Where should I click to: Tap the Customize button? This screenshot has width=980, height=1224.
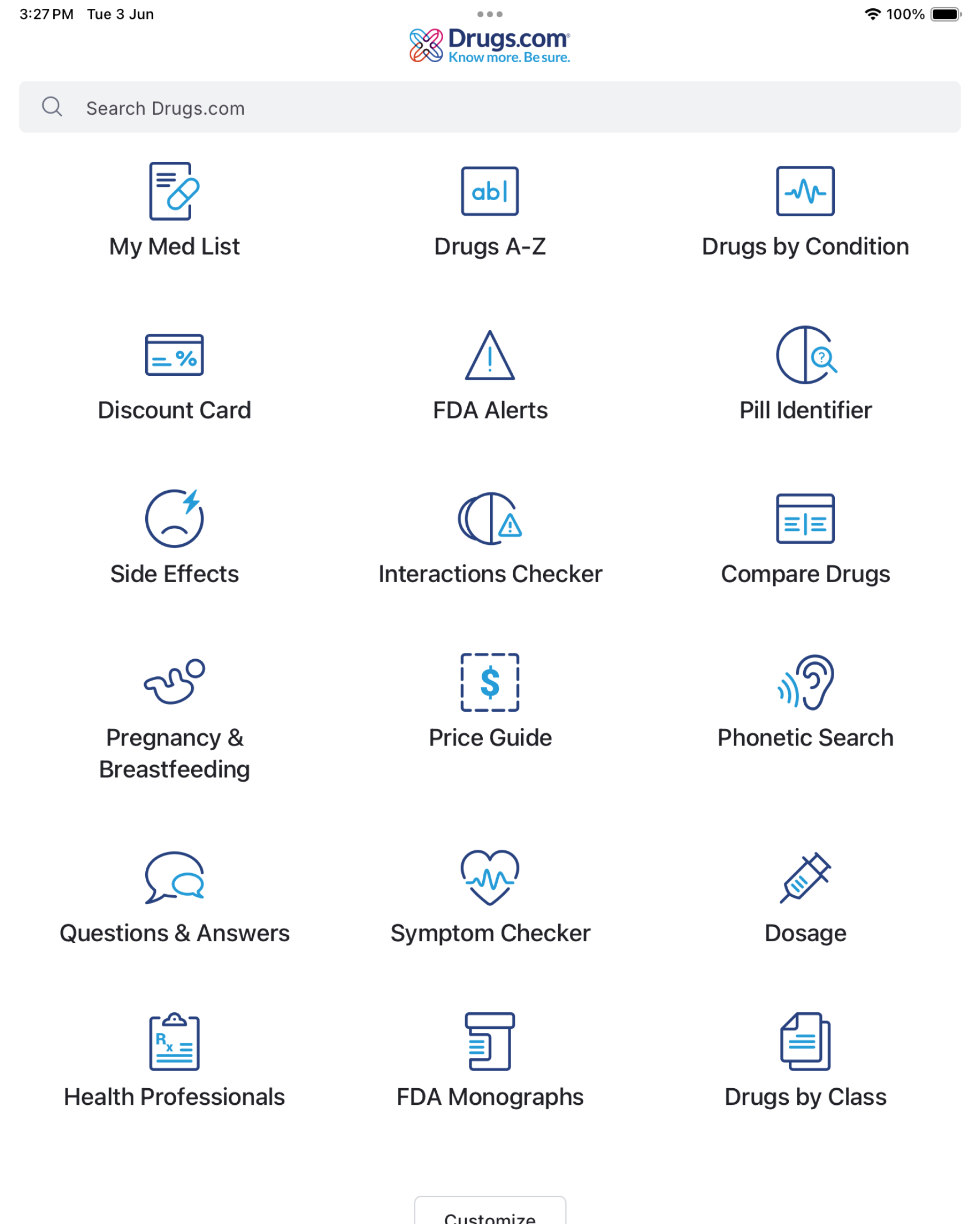pos(489,1214)
